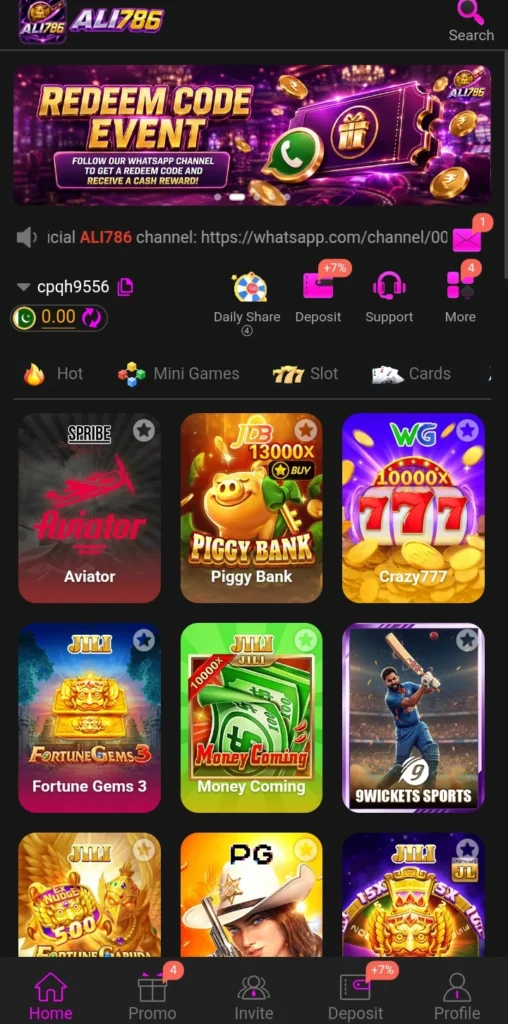Switch to the Mini Games category
This screenshot has height=1024, width=508.
tap(178, 374)
